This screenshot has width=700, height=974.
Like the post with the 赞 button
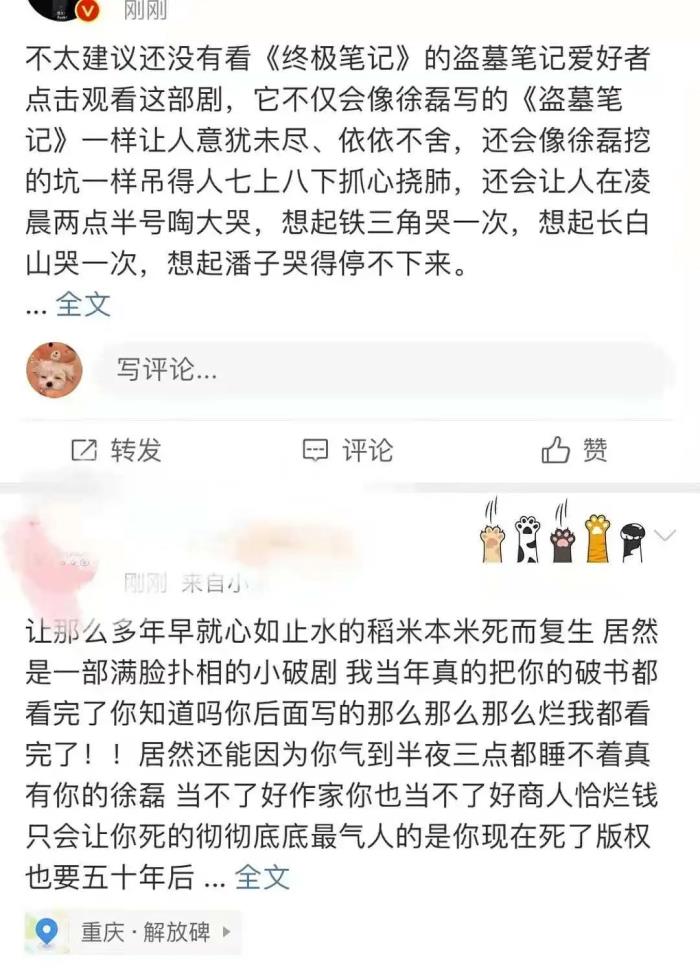pyautogui.click(x=575, y=451)
